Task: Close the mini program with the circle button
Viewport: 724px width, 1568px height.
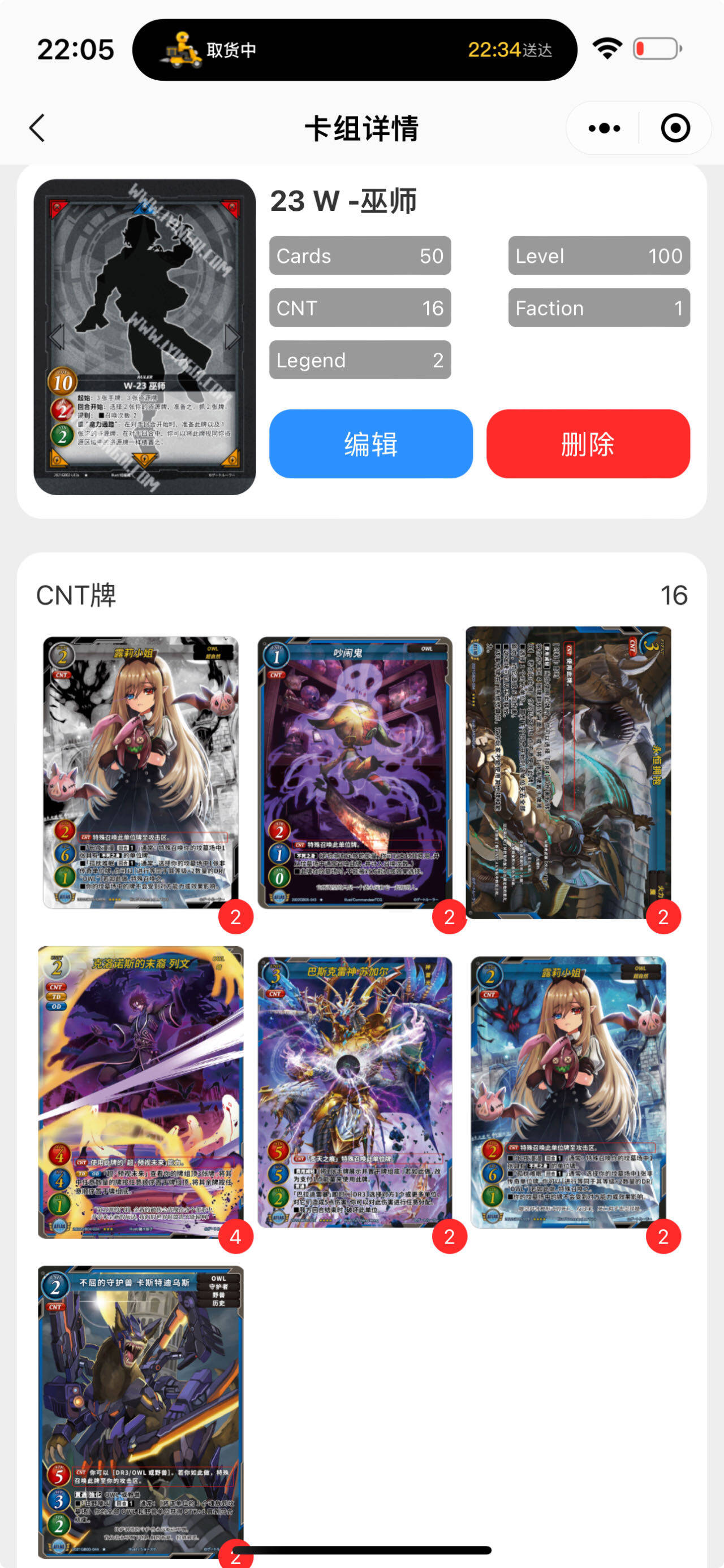Action: click(675, 128)
